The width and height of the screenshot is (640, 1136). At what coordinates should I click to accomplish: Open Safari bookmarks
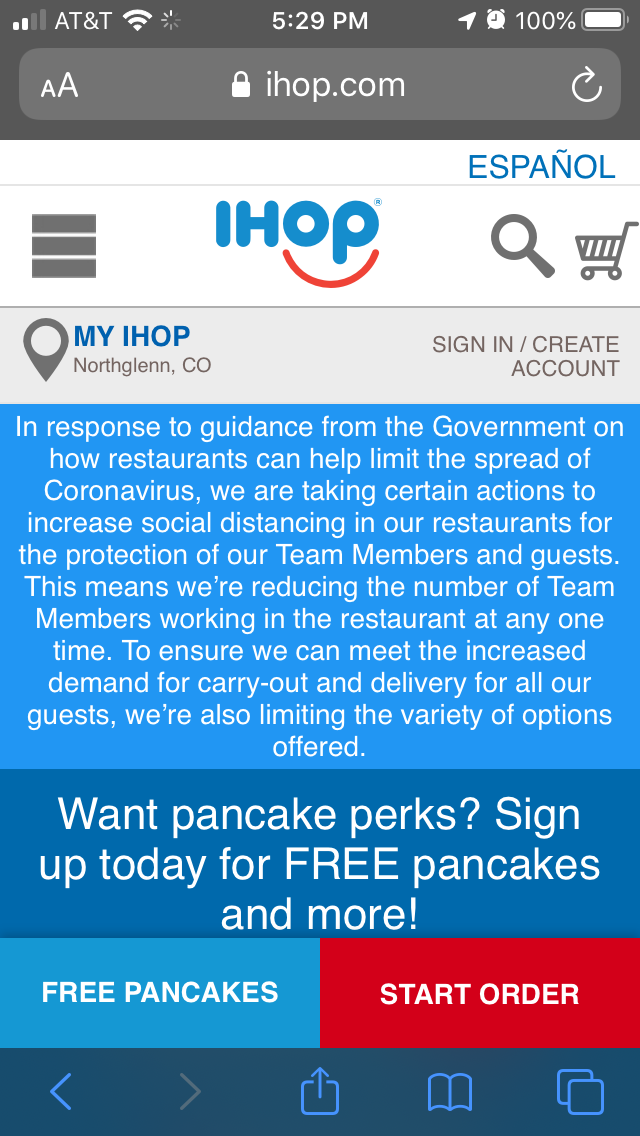(x=450, y=1092)
